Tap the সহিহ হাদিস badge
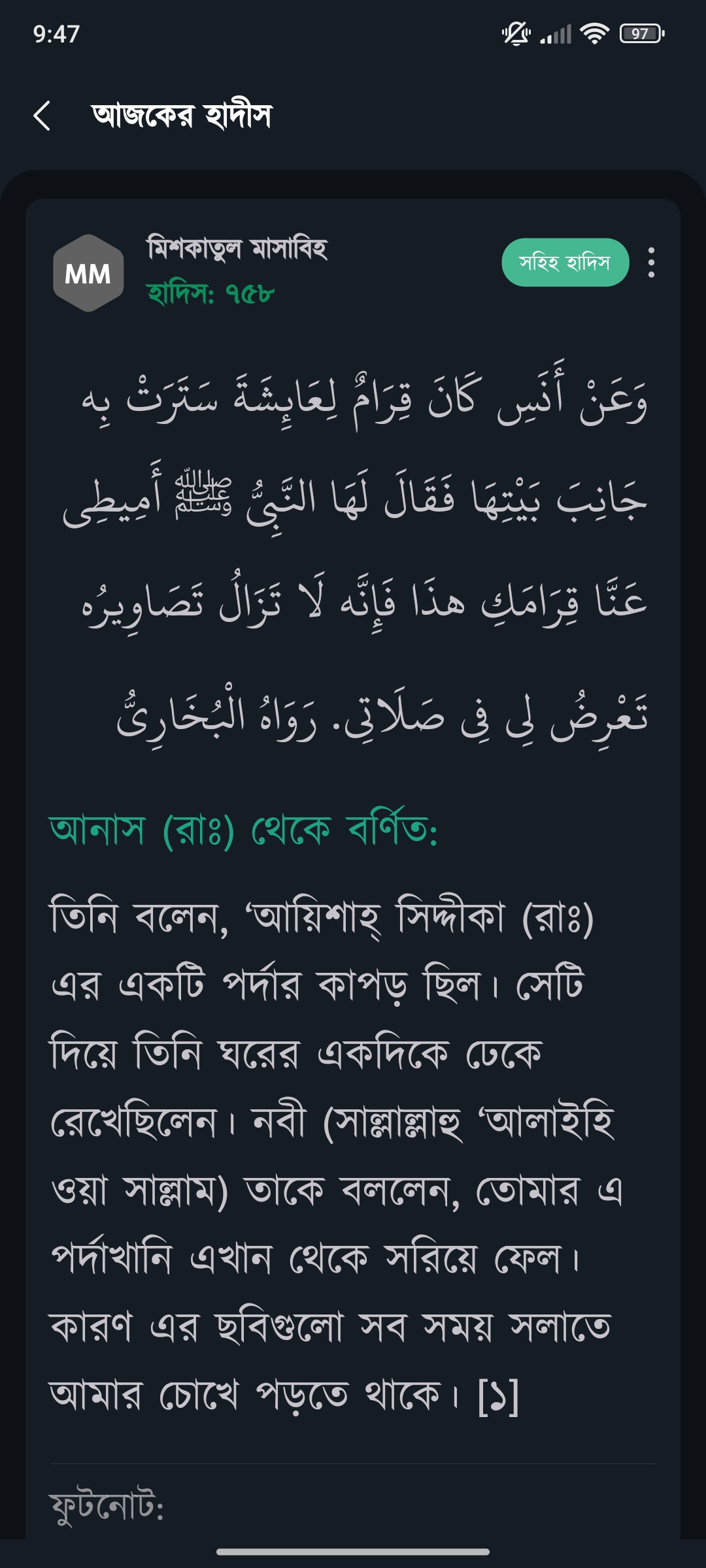Viewport: 706px width, 1568px height. tap(565, 263)
